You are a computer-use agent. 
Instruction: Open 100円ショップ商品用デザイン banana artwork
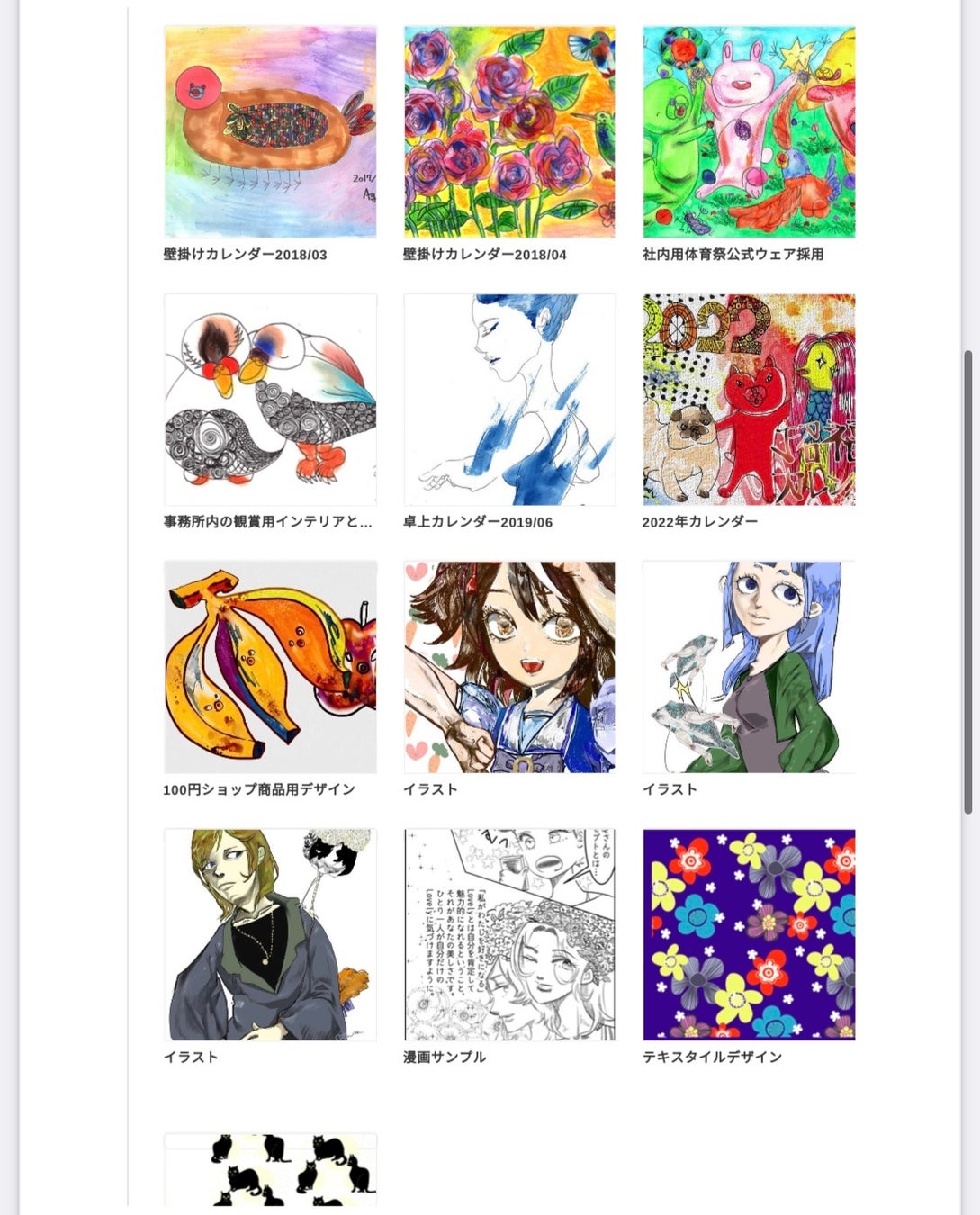[x=270, y=667]
